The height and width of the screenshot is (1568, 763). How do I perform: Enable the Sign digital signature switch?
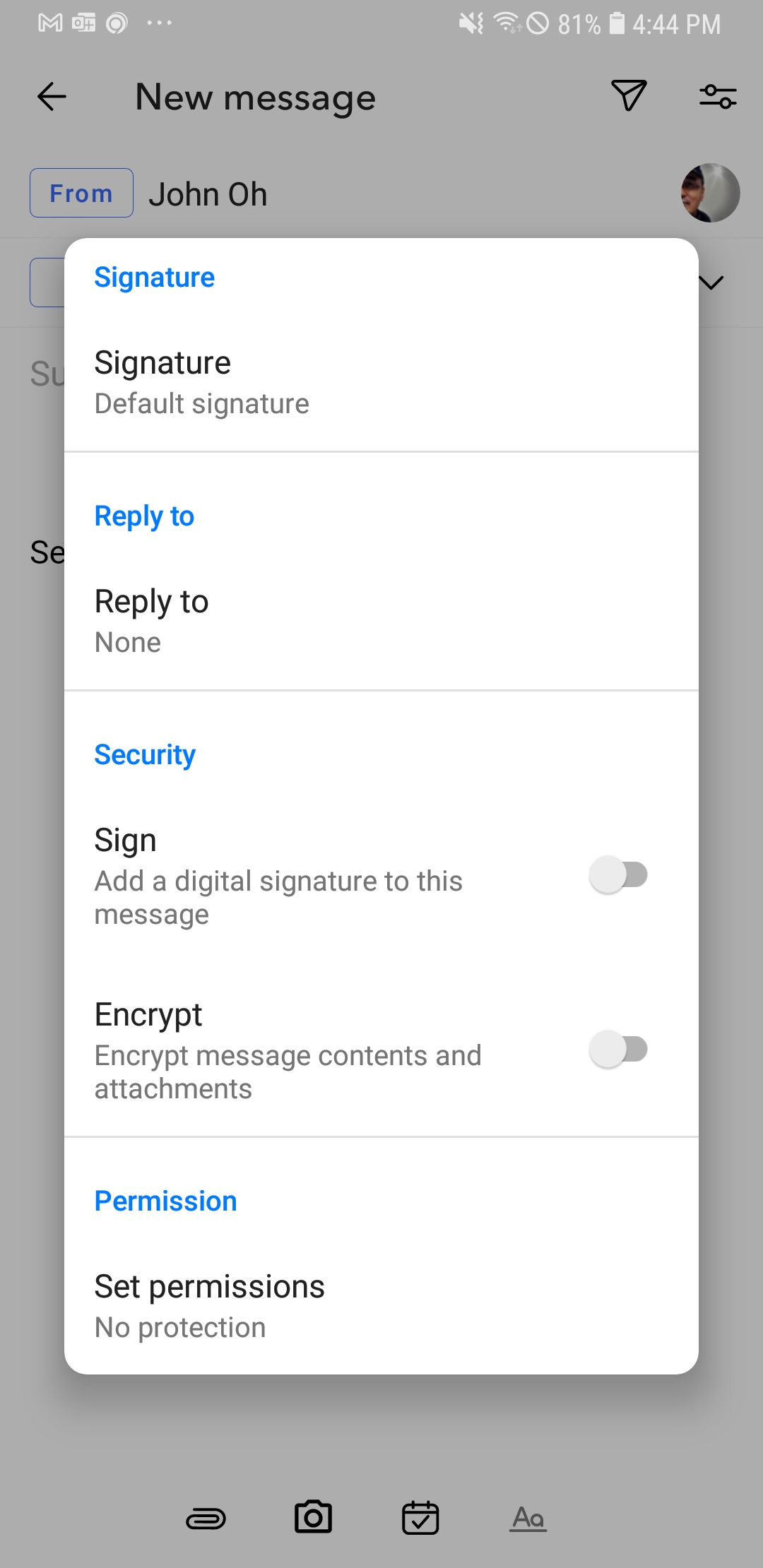tap(618, 875)
